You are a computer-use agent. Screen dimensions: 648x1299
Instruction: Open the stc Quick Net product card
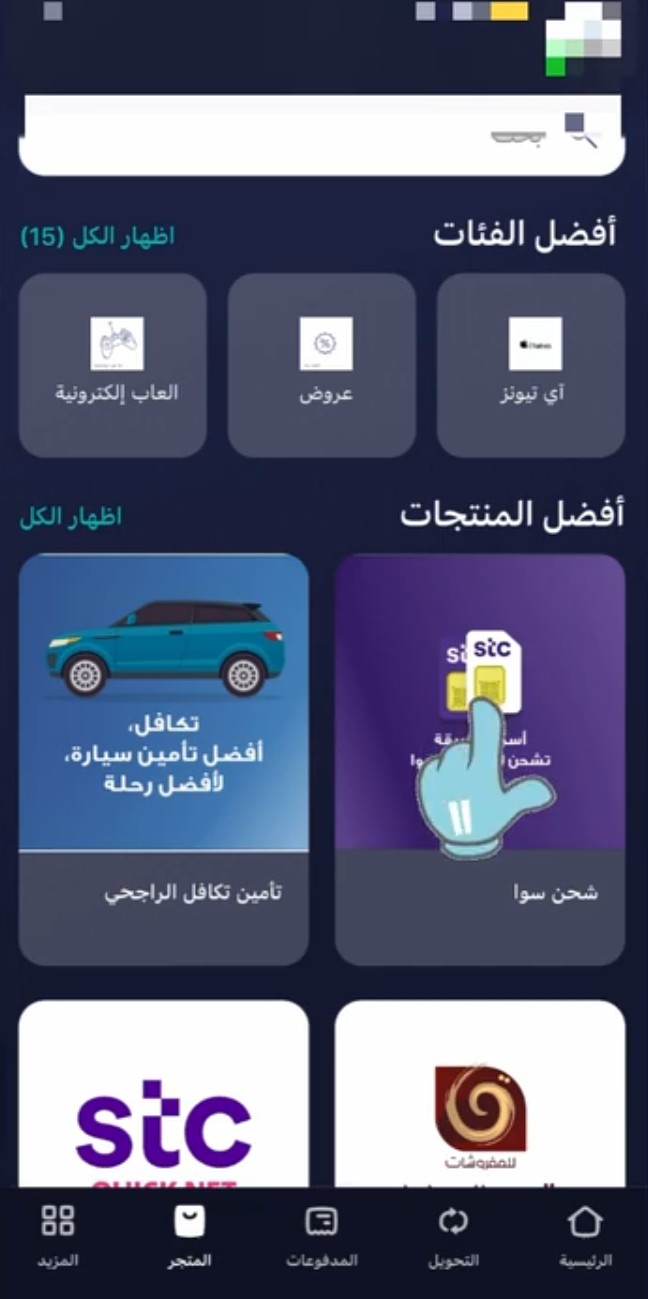click(164, 1095)
